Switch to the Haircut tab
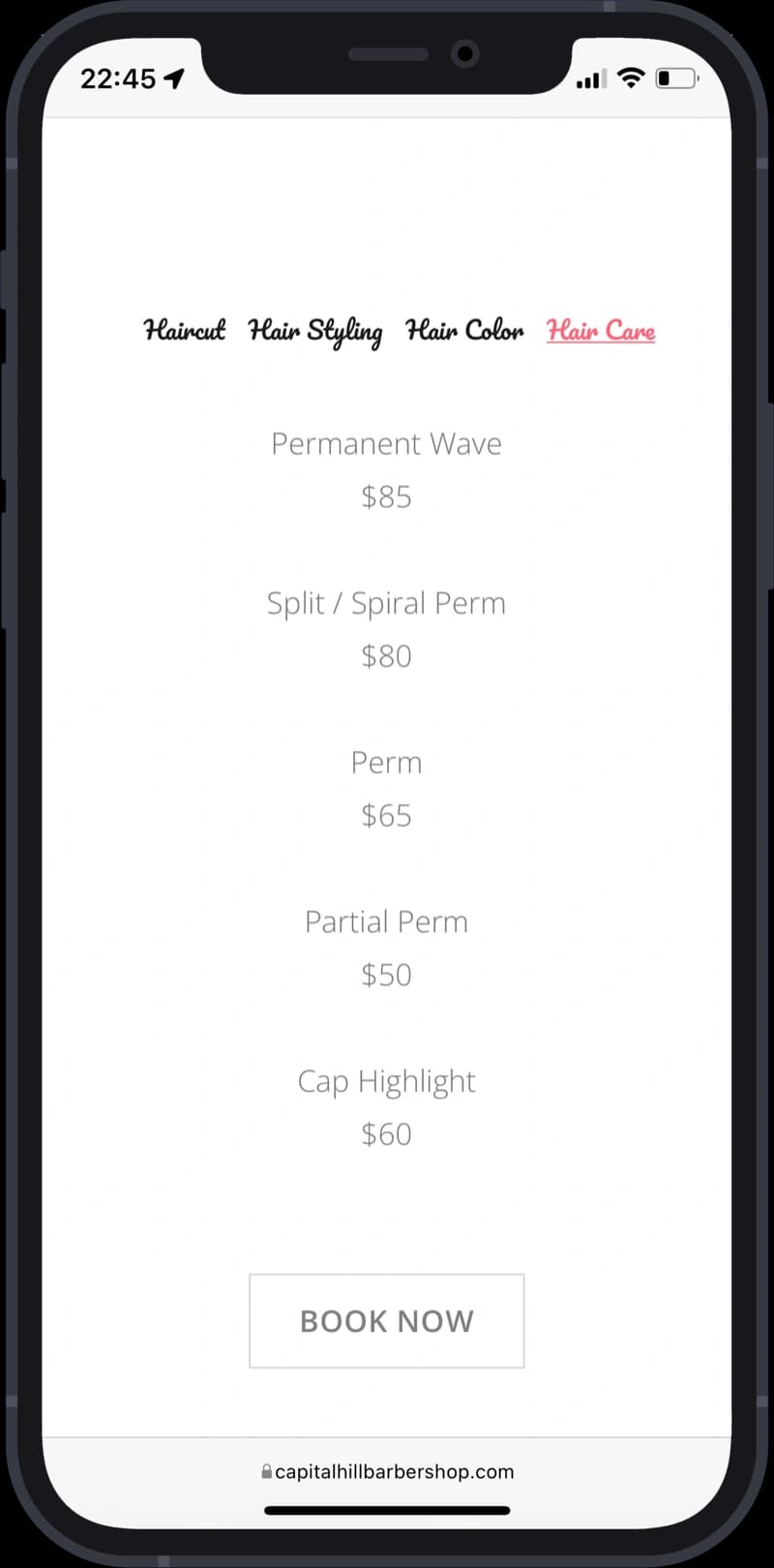 [x=185, y=331]
